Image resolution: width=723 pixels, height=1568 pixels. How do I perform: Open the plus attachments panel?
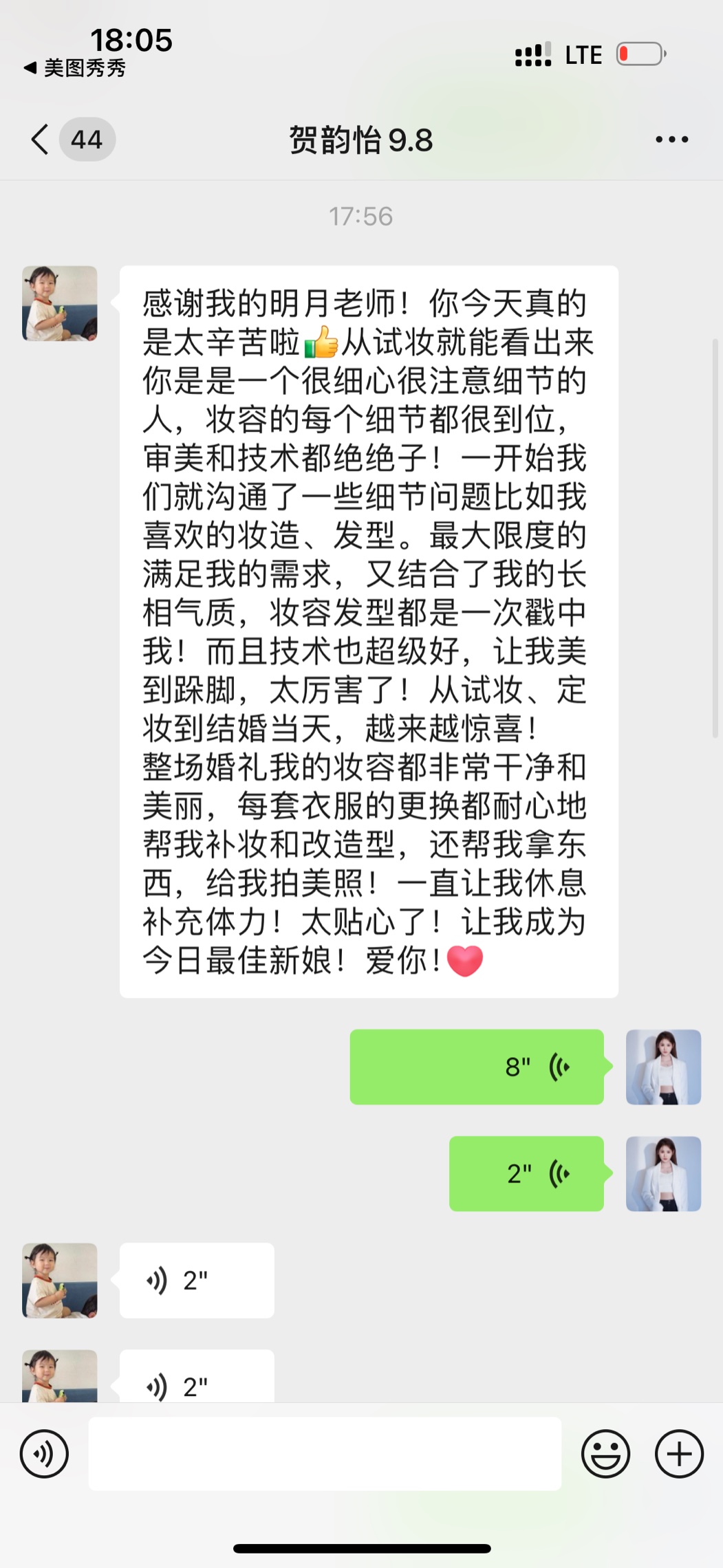tap(679, 1453)
